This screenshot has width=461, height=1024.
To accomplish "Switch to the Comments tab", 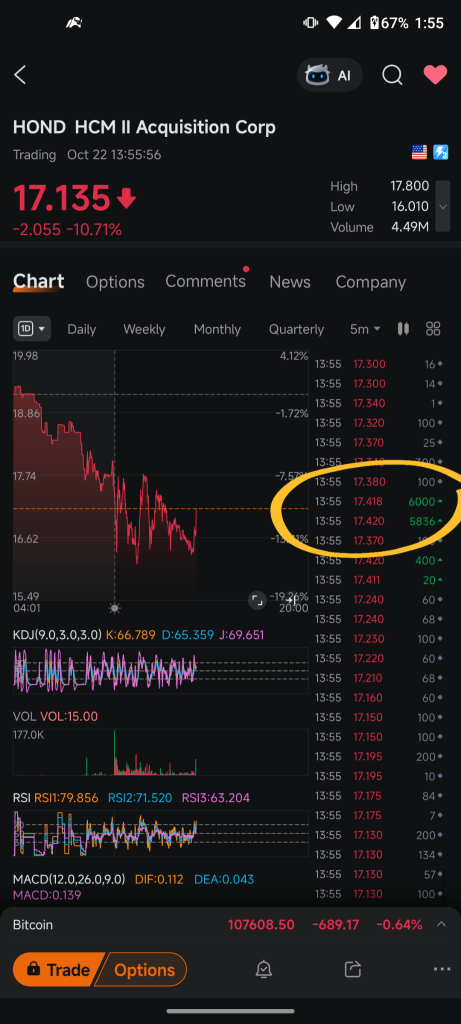I will point(205,281).
